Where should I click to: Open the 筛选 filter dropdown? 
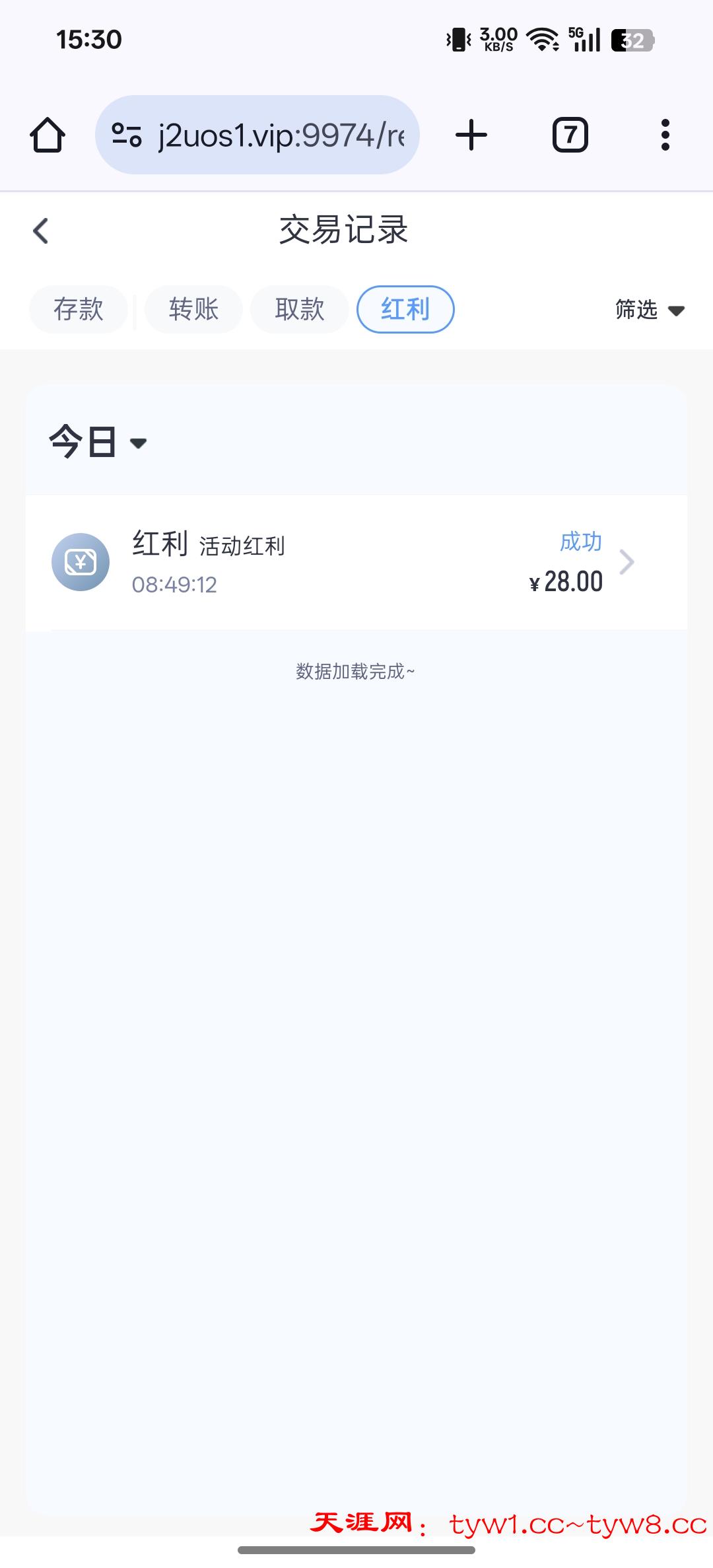point(650,309)
